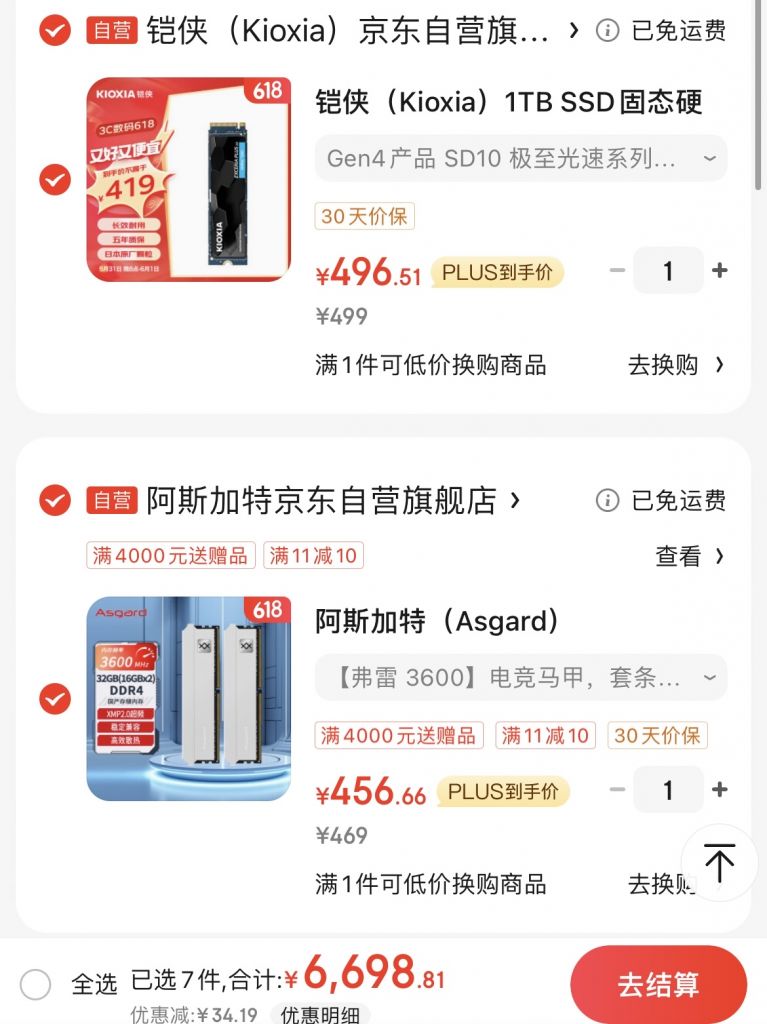Image resolution: width=767 pixels, height=1024 pixels.
Task: Click the info icon beside Asgard 已免运费
Action: tap(607, 500)
